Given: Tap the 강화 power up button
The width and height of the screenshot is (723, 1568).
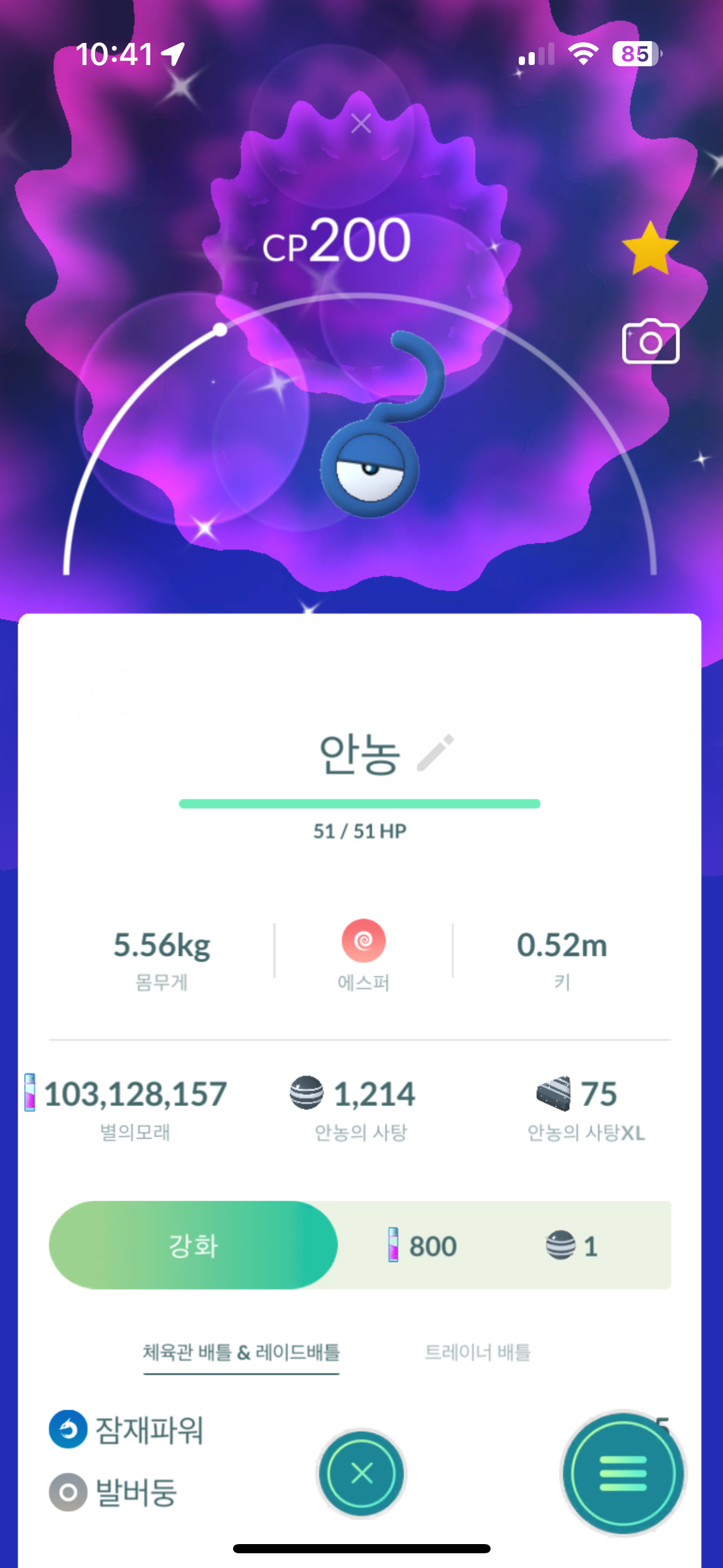Looking at the screenshot, I should [193, 1245].
